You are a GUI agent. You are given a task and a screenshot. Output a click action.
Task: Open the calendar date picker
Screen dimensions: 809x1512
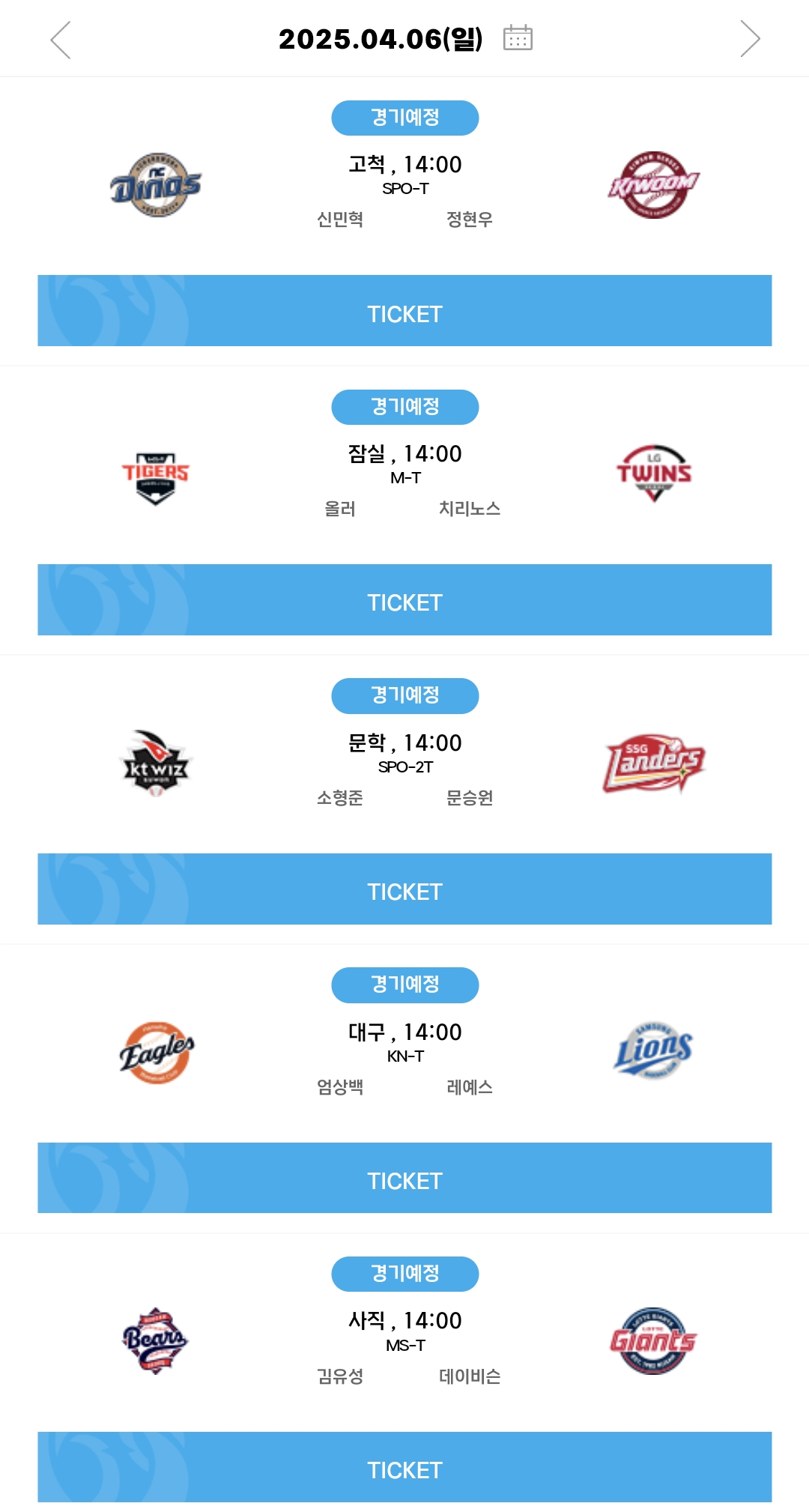pos(518,37)
